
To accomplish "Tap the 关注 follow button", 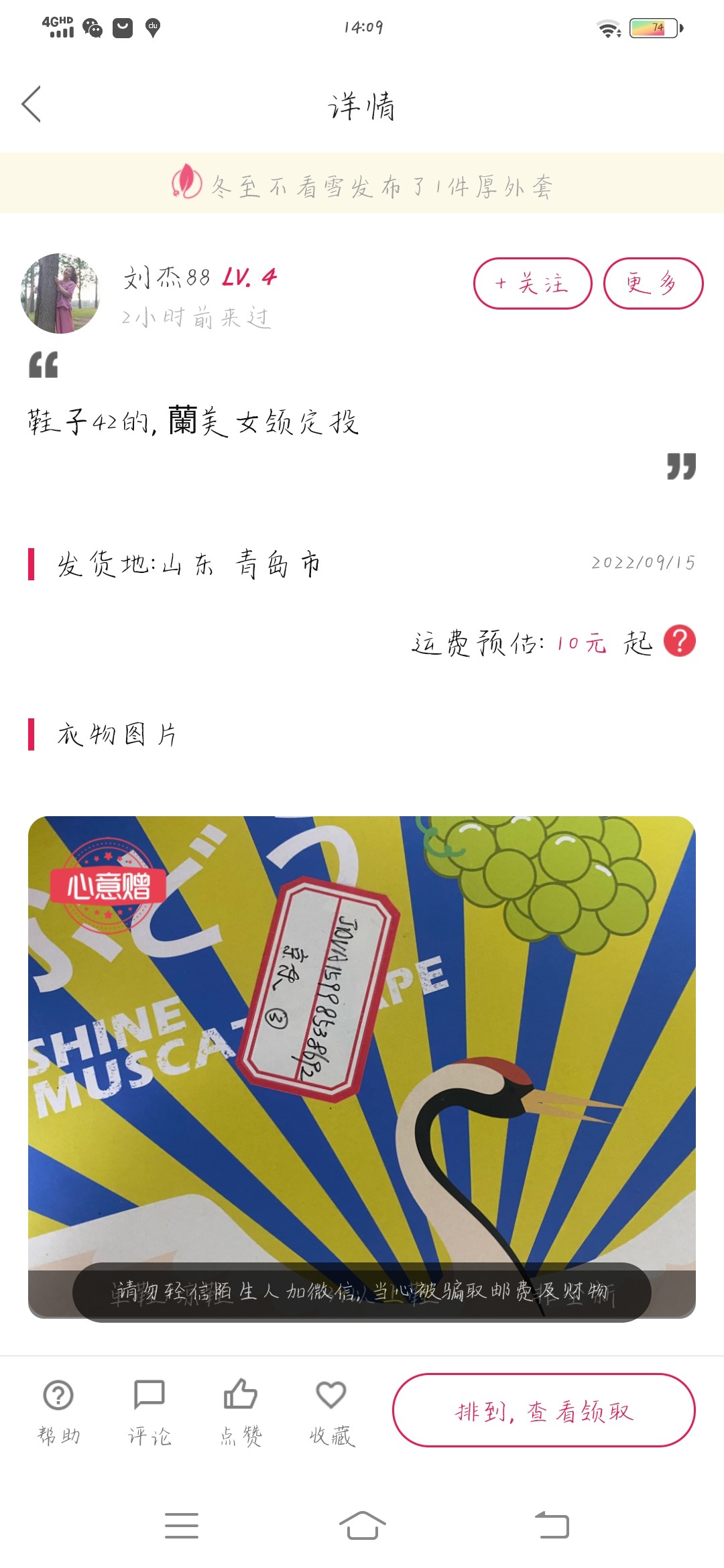I will tap(532, 283).
